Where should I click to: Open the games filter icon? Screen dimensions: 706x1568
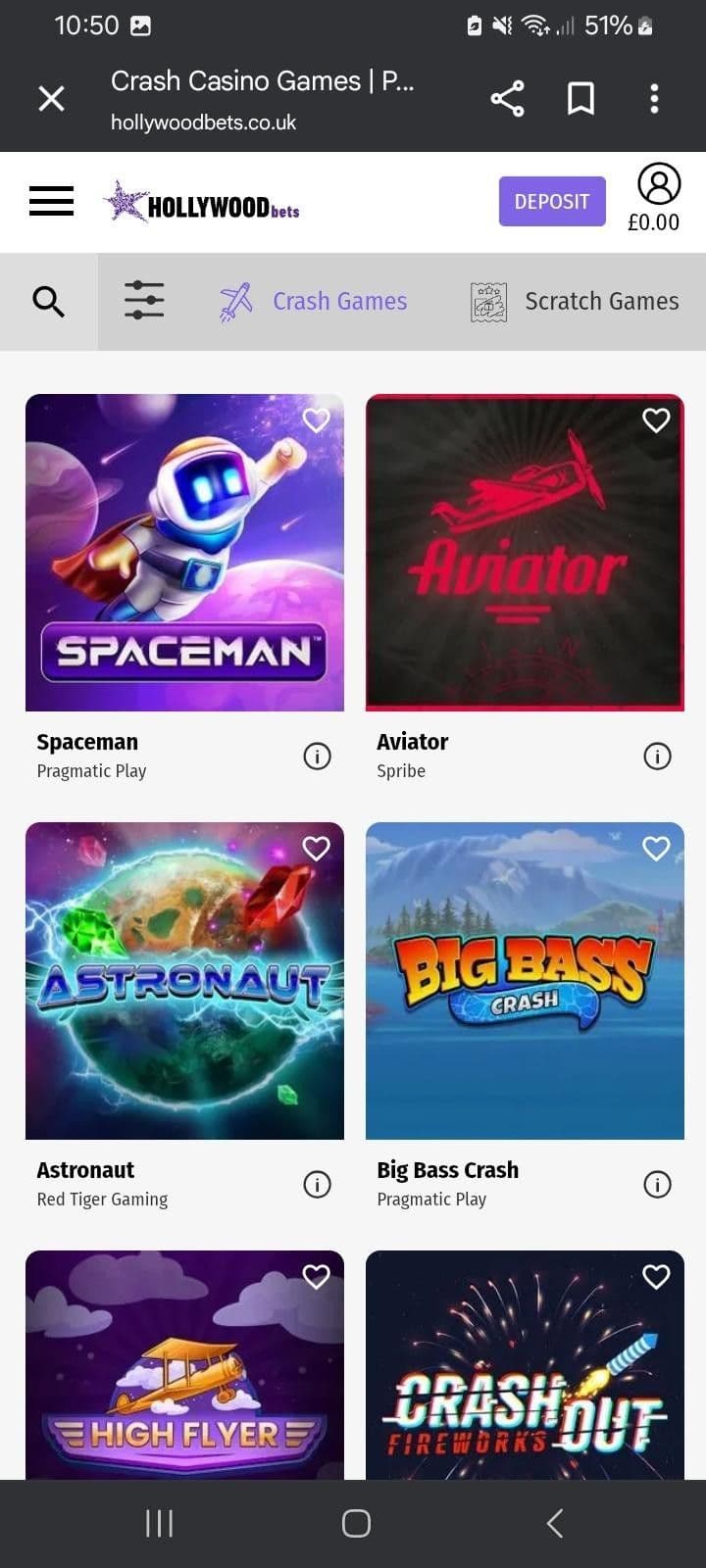pyautogui.click(x=144, y=301)
